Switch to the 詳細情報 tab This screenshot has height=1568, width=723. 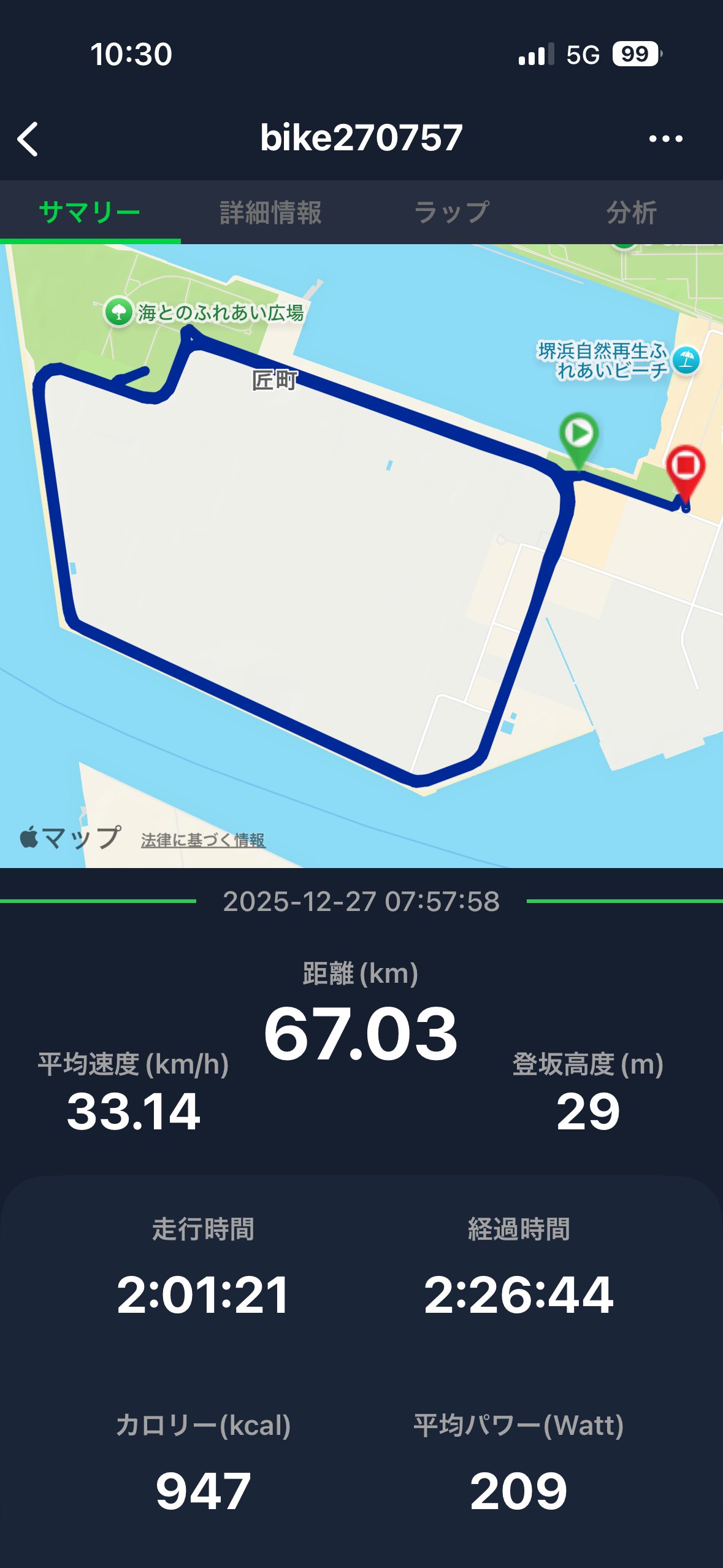pyautogui.click(x=270, y=212)
